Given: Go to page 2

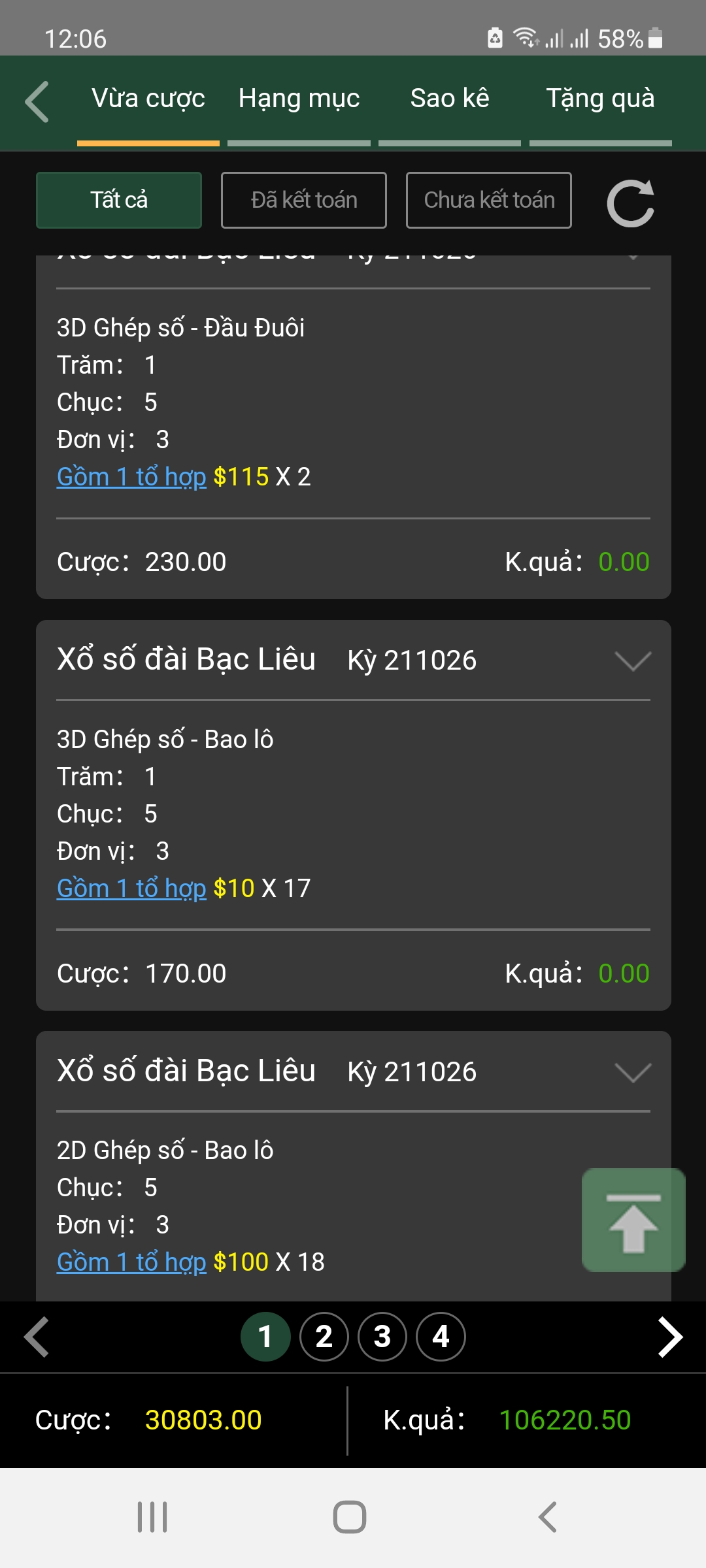Looking at the screenshot, I should [324, 1337].
